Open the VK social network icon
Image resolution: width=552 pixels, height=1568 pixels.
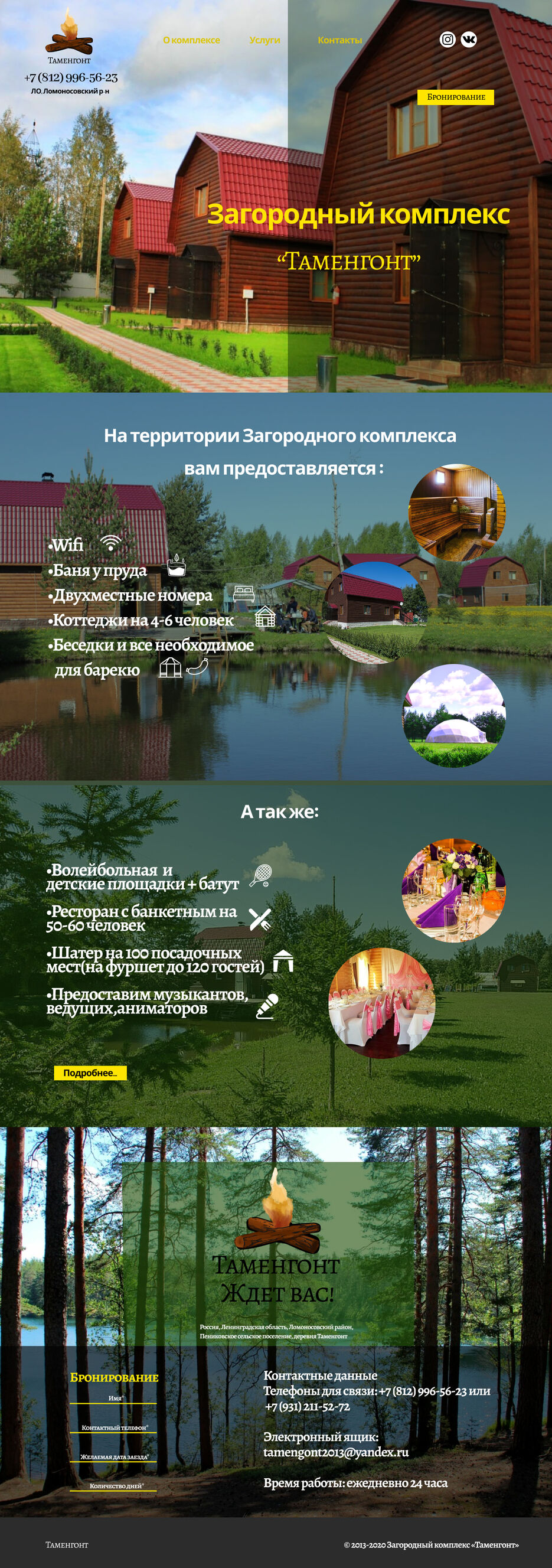pos(469,40)
